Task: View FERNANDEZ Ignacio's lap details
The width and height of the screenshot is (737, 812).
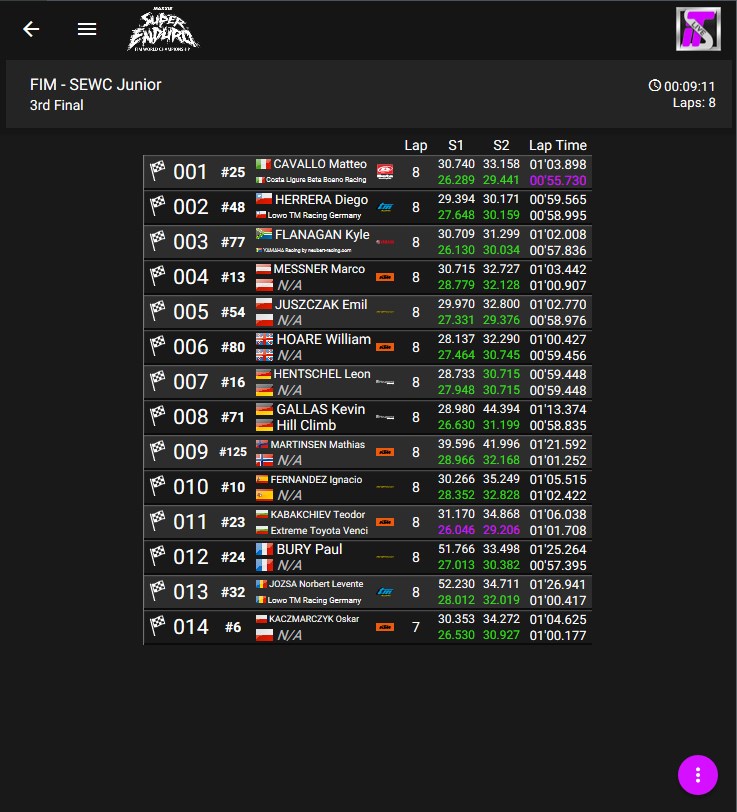Action: (x=367, y=487)
